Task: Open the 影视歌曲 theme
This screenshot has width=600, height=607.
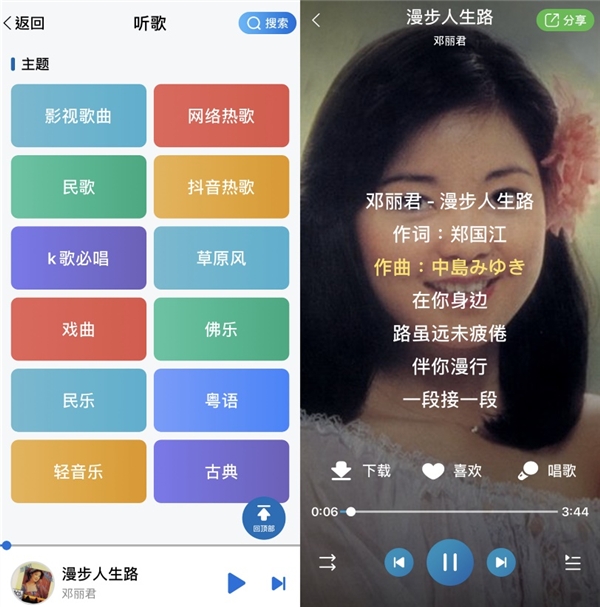Action: (x=78, y=116)
